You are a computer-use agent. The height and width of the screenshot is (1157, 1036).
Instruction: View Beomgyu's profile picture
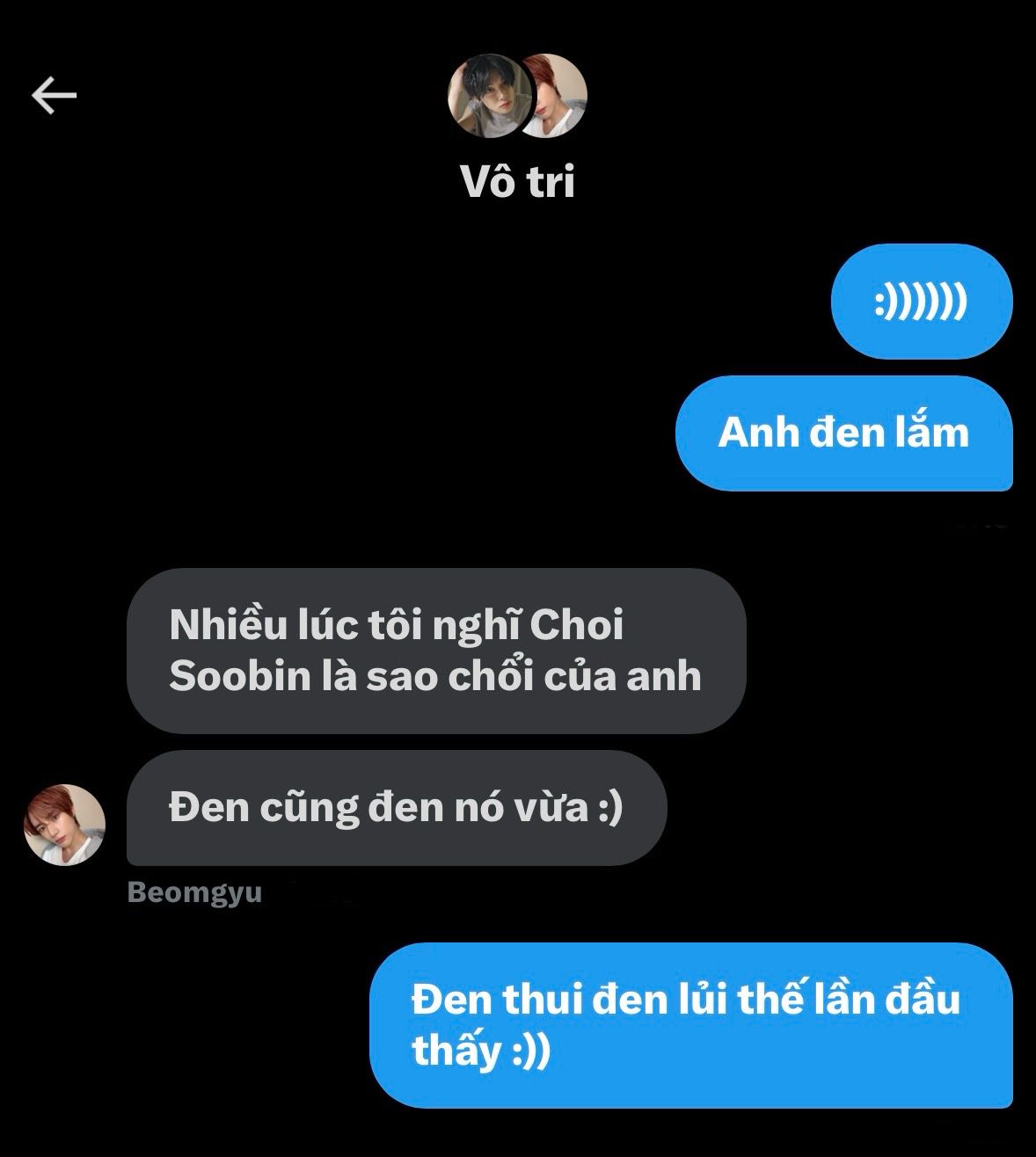click(x=64, y=825)
